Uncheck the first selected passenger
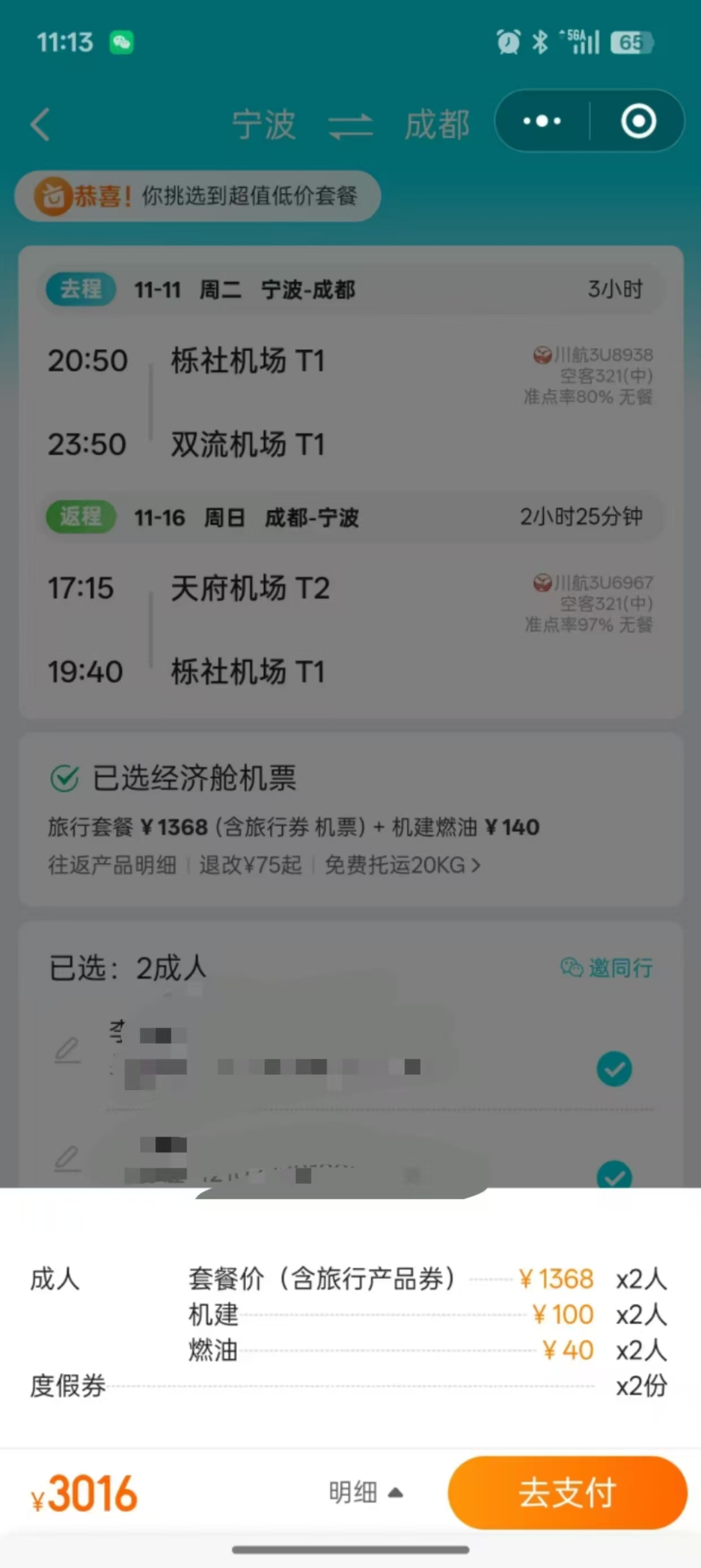The height and width of the screenshot is (1568, 701). pos(614,1069)
